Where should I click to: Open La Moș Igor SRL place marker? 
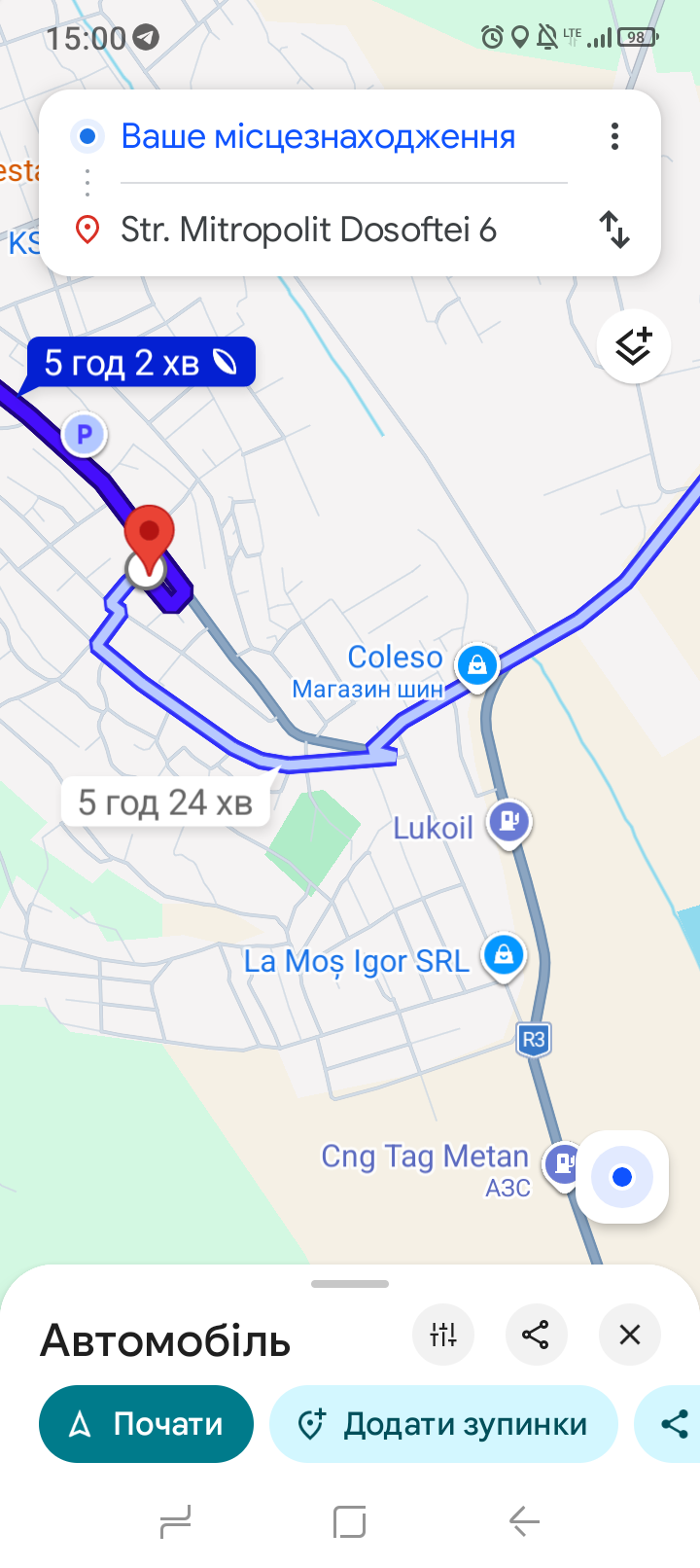(x=504, y=956)
